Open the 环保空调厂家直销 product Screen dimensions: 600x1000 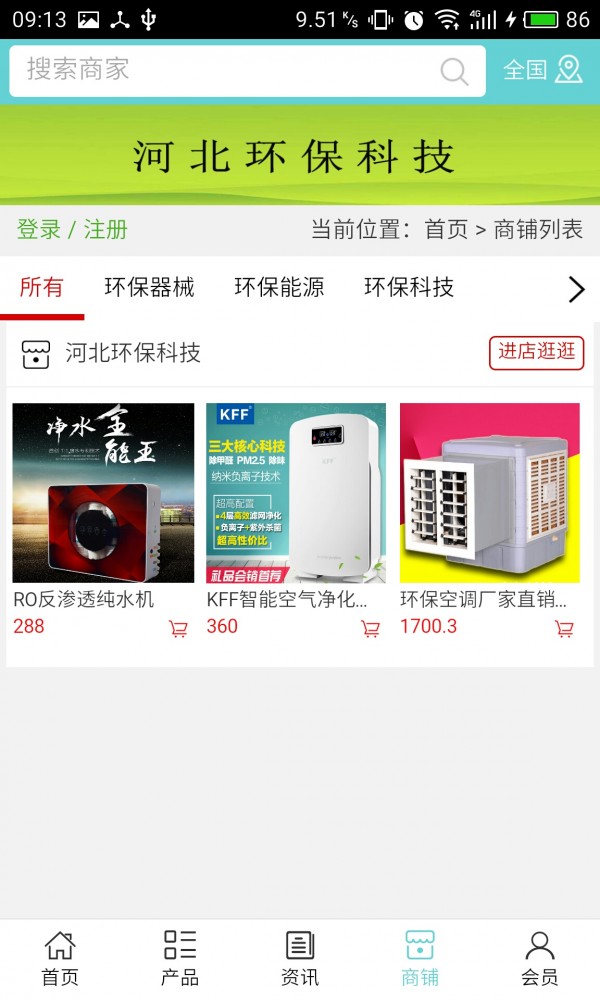click(x=490, y=493)
